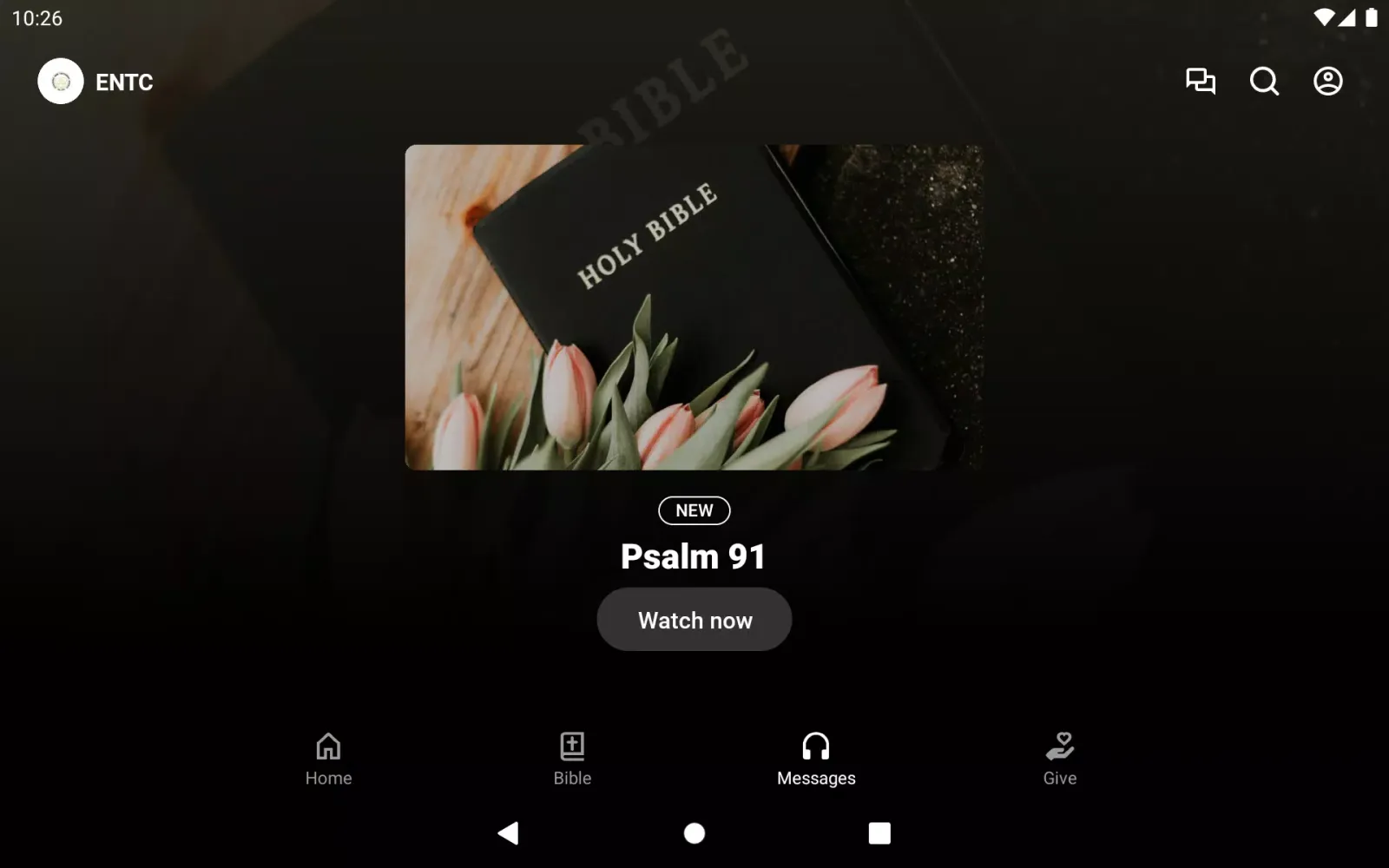Tap the system back button
Image resolution: width=1389 pixels, height=868 pixels.
tap(509, 833)
